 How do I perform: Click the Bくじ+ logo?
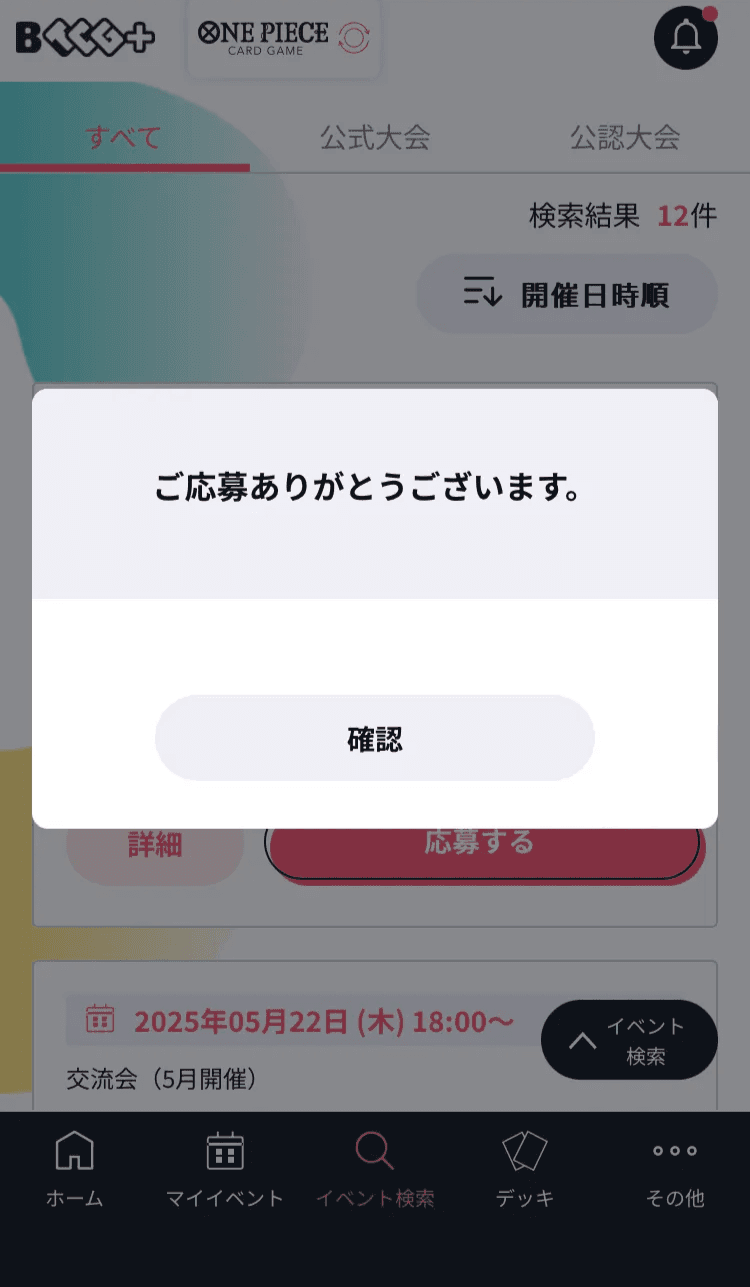pyautogui.click(x=83, y=36)
